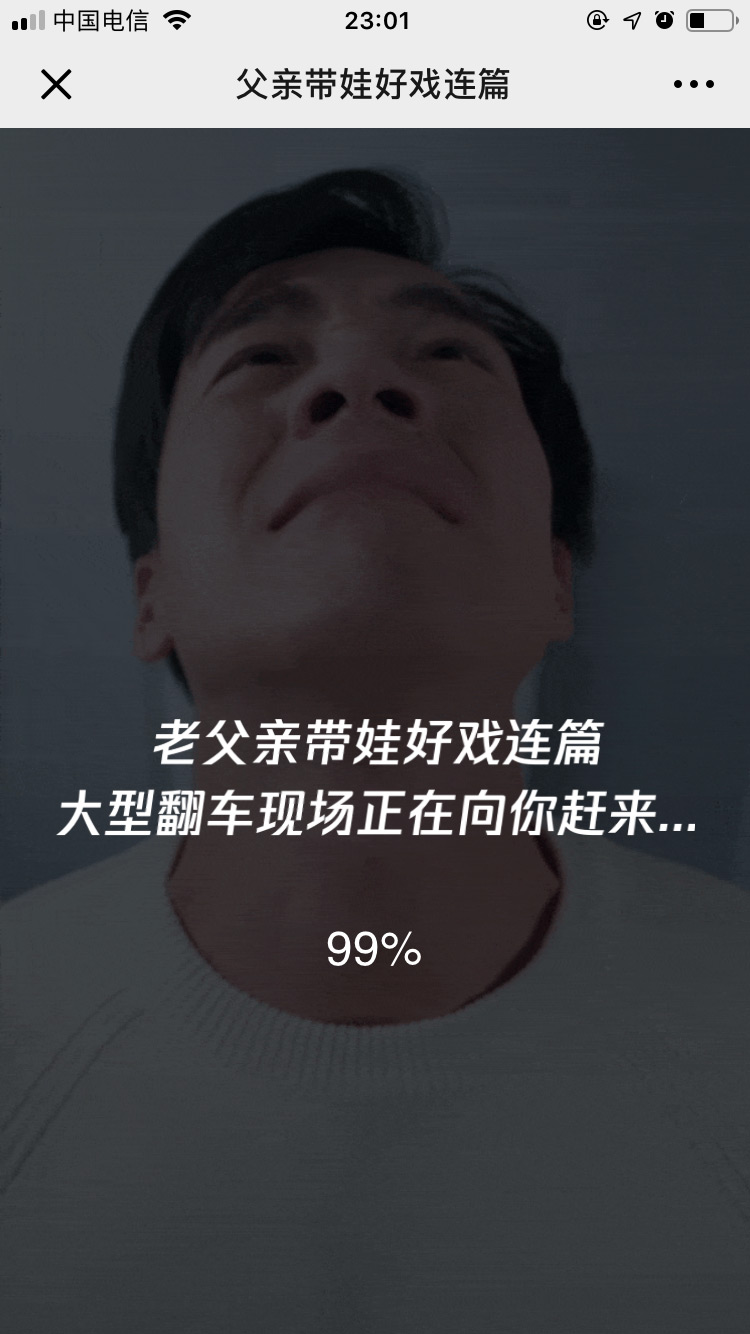Close the 父亲带娃好戏连篇 page

tap(56, 85)
